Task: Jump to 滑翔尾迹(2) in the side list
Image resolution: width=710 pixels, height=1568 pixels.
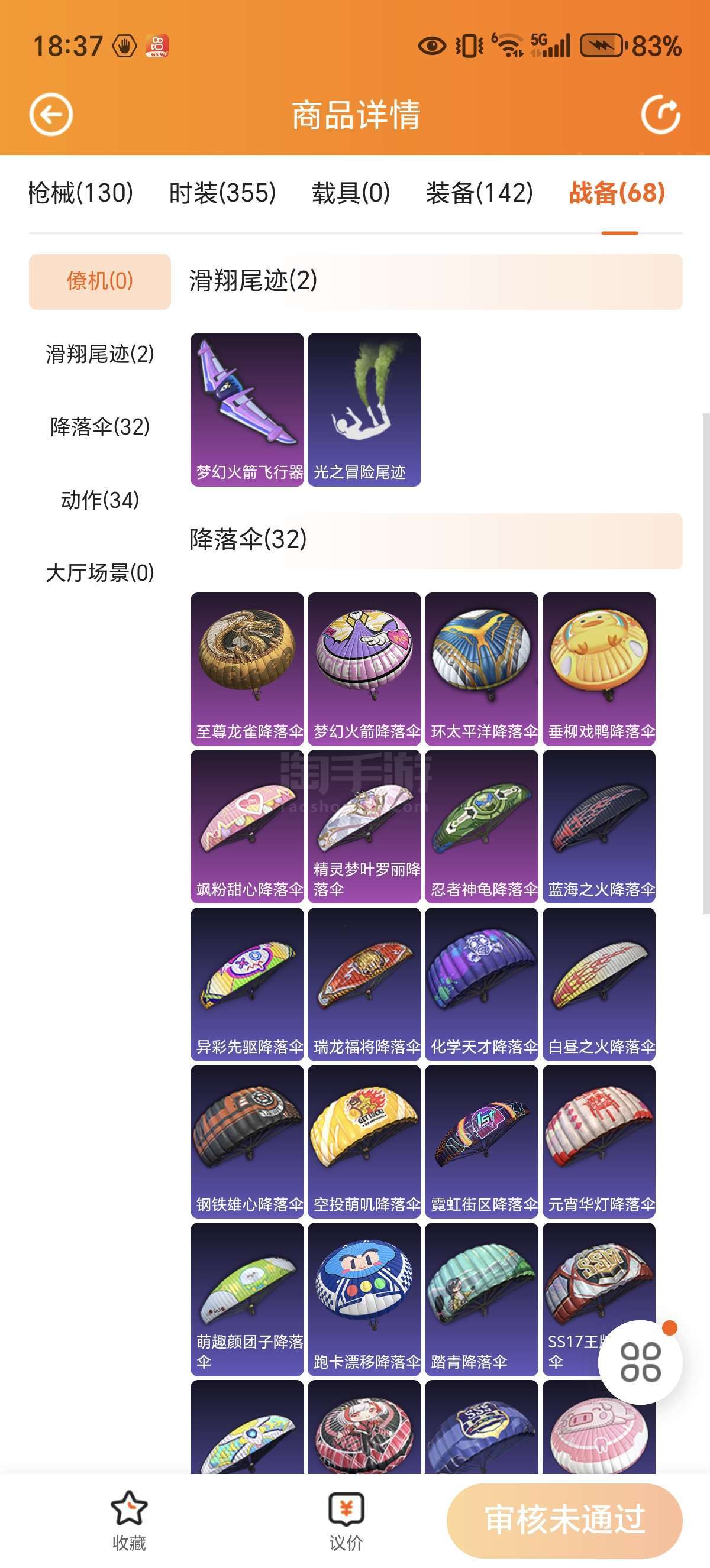Action: (x=100, y=354)
